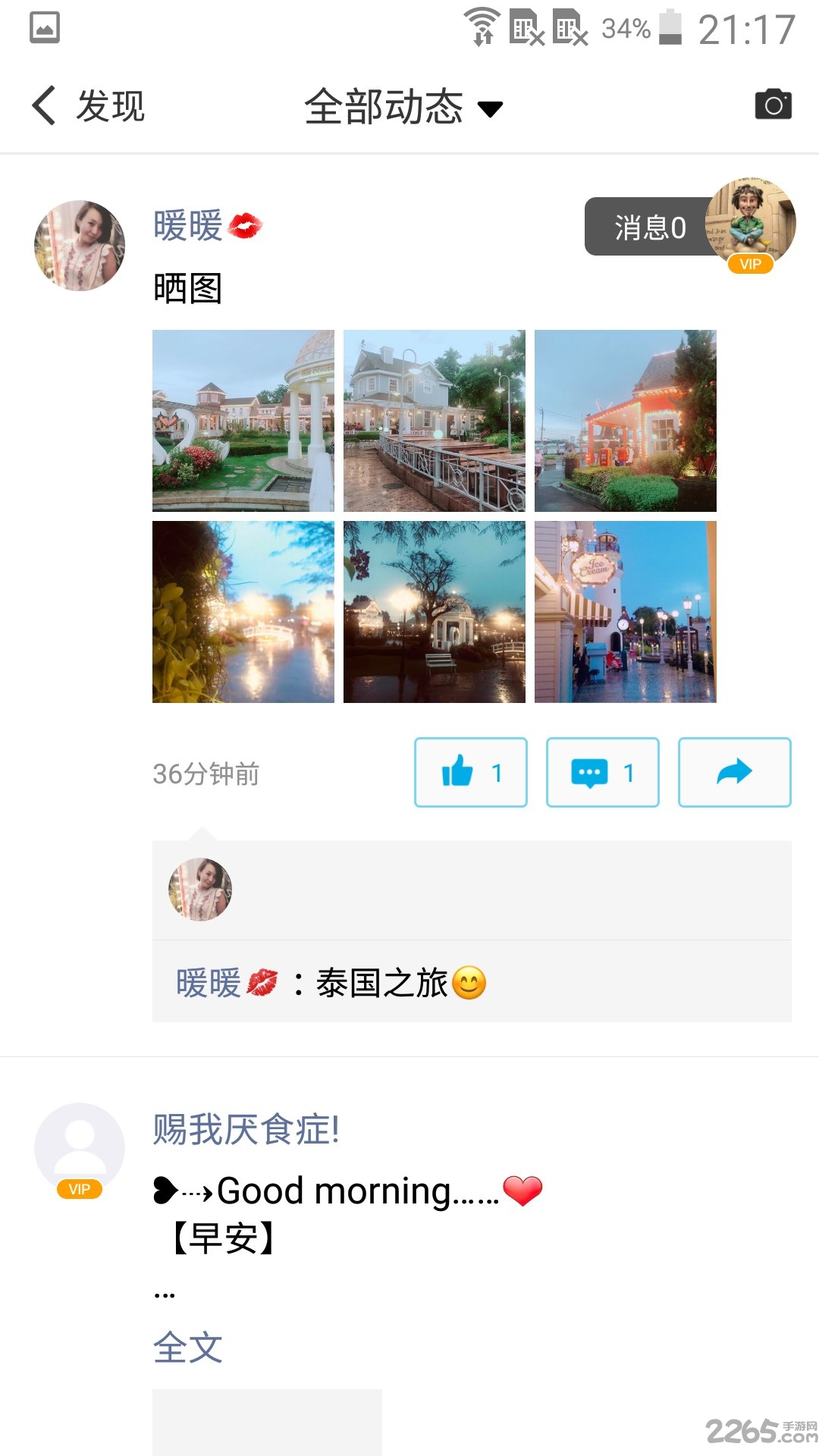The image size is (819, 1456).
Task: Comment on 暖暖's 晒图 post
Action: click(x=603, y=773)
